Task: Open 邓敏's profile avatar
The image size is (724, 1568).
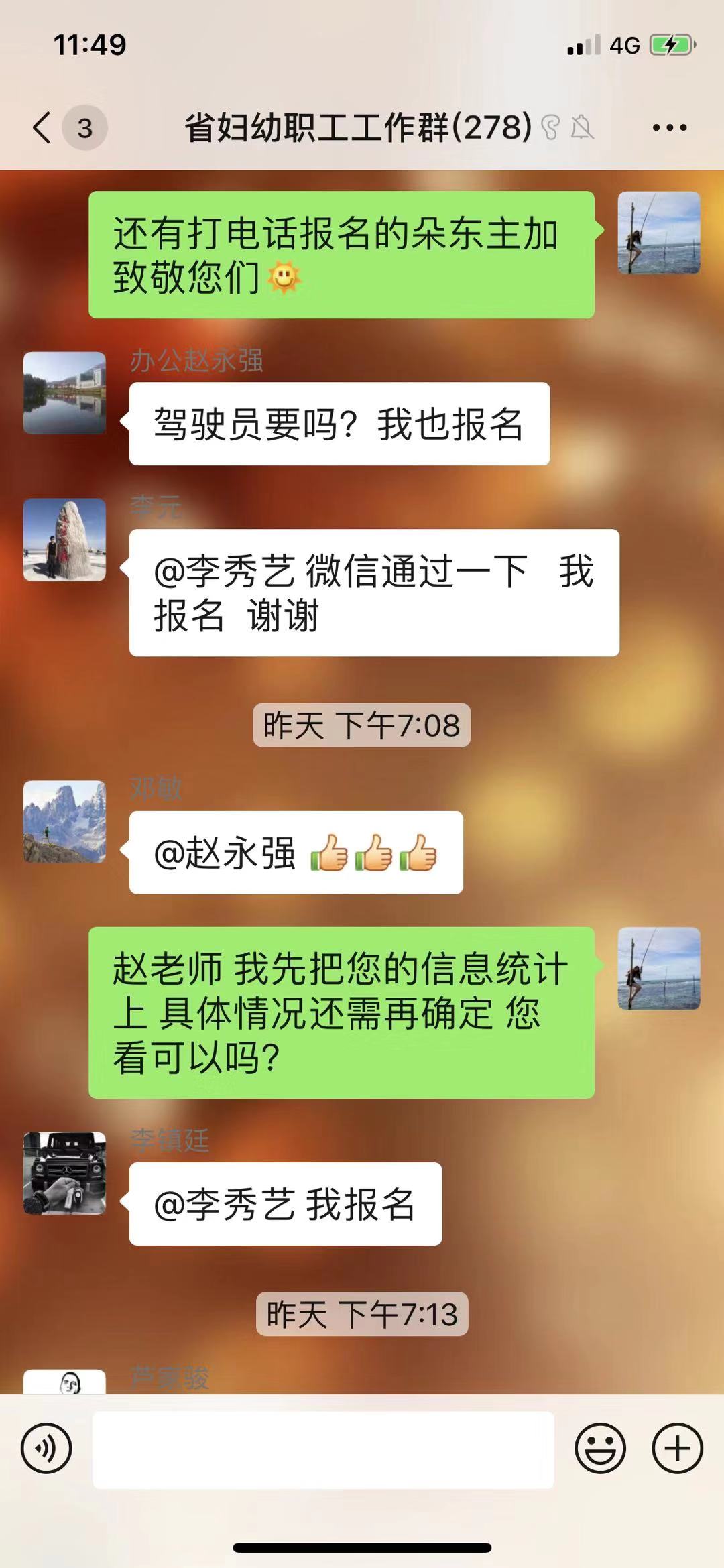Action: coord(64,821)
